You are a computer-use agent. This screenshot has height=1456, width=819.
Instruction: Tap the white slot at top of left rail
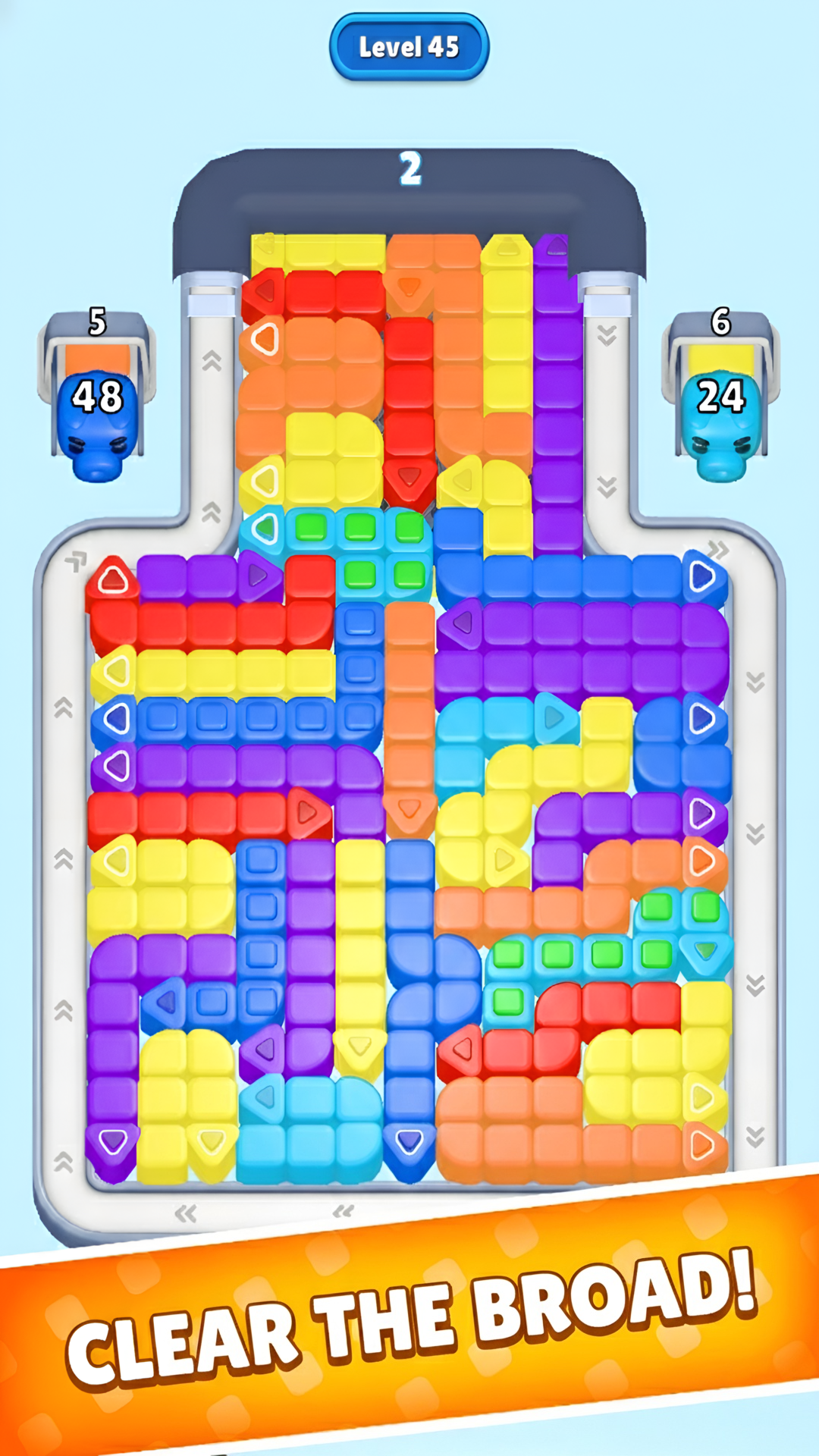click(x=211, y=303)
